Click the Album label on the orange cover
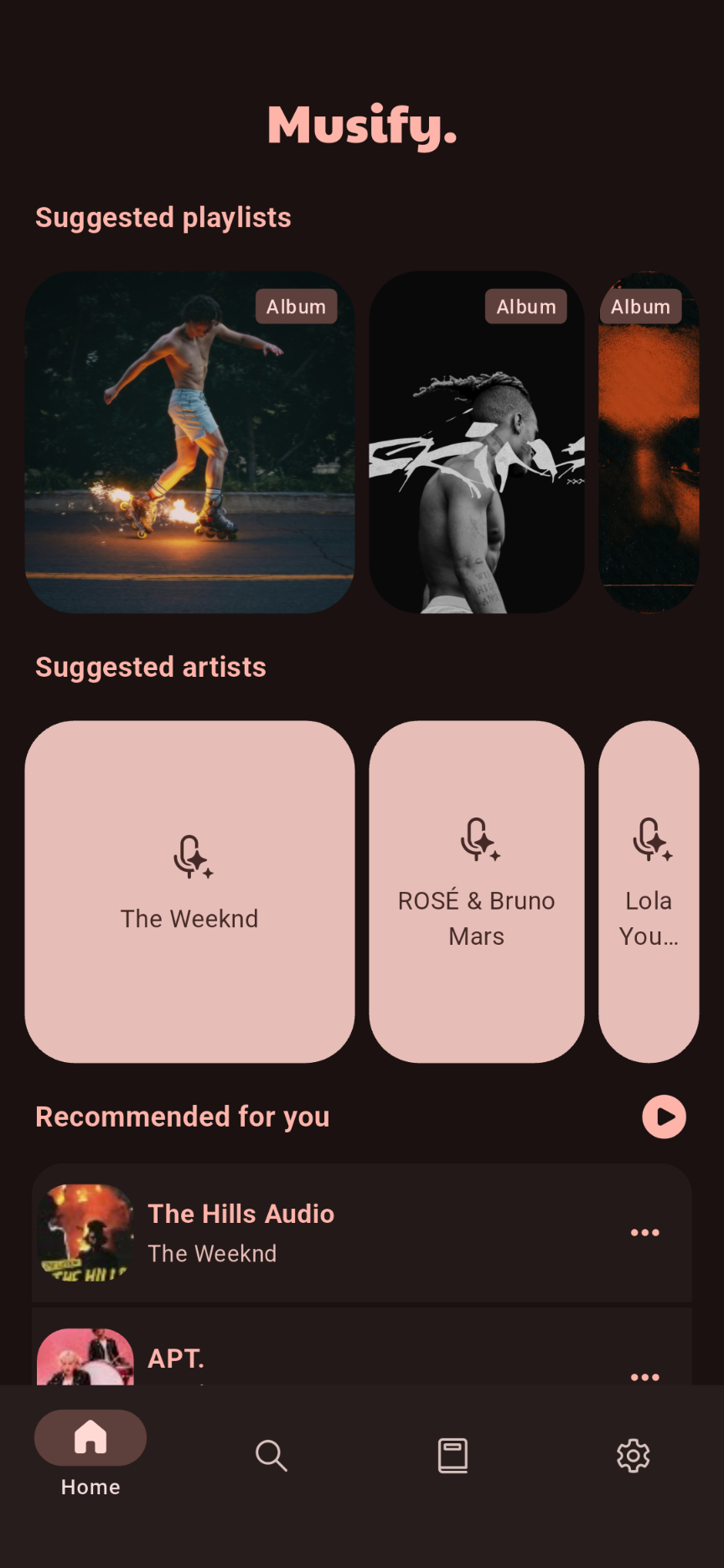The height and width of the screenshot is (1568, 724). tap(640, 307)
